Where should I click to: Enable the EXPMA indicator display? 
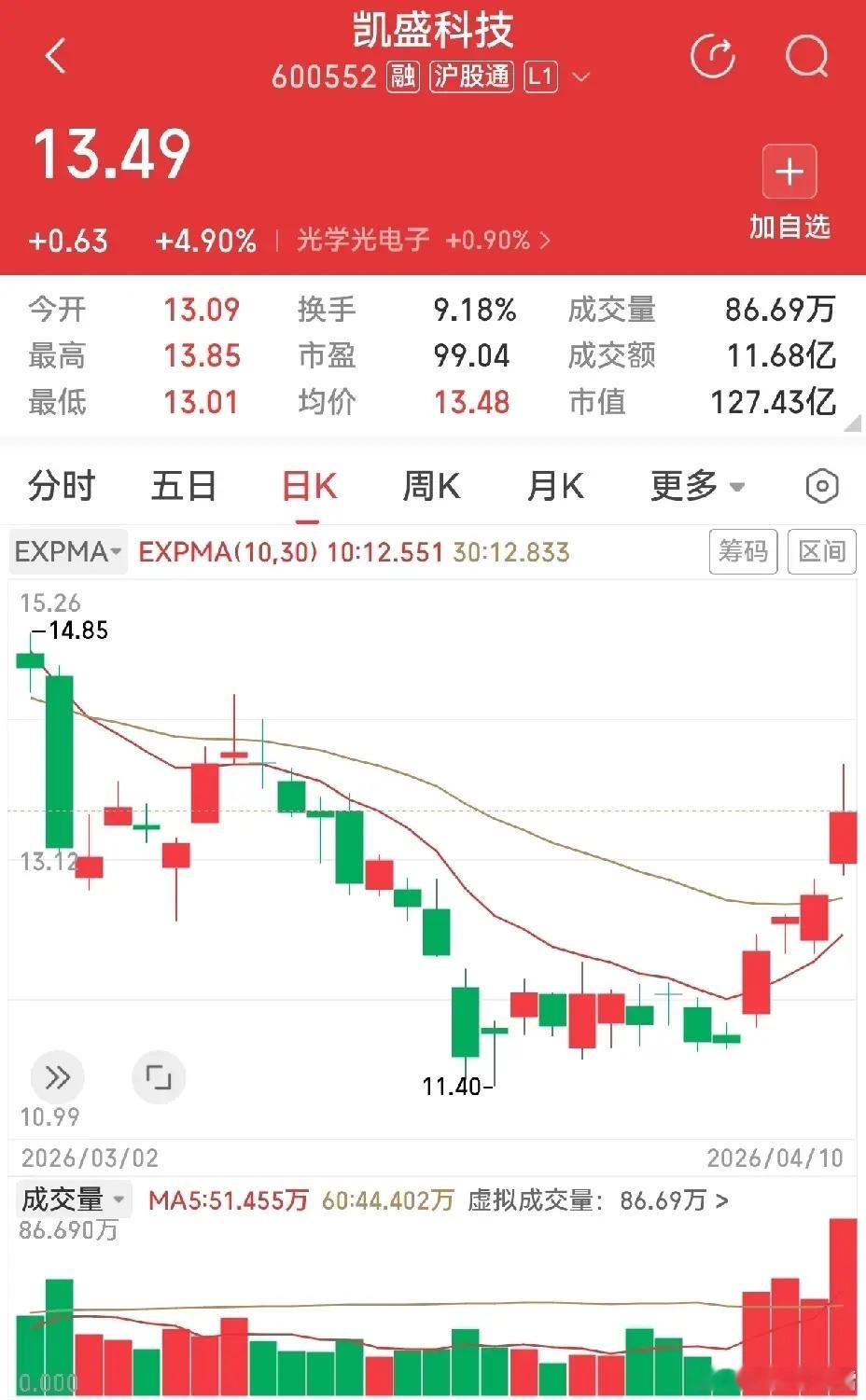66,551
